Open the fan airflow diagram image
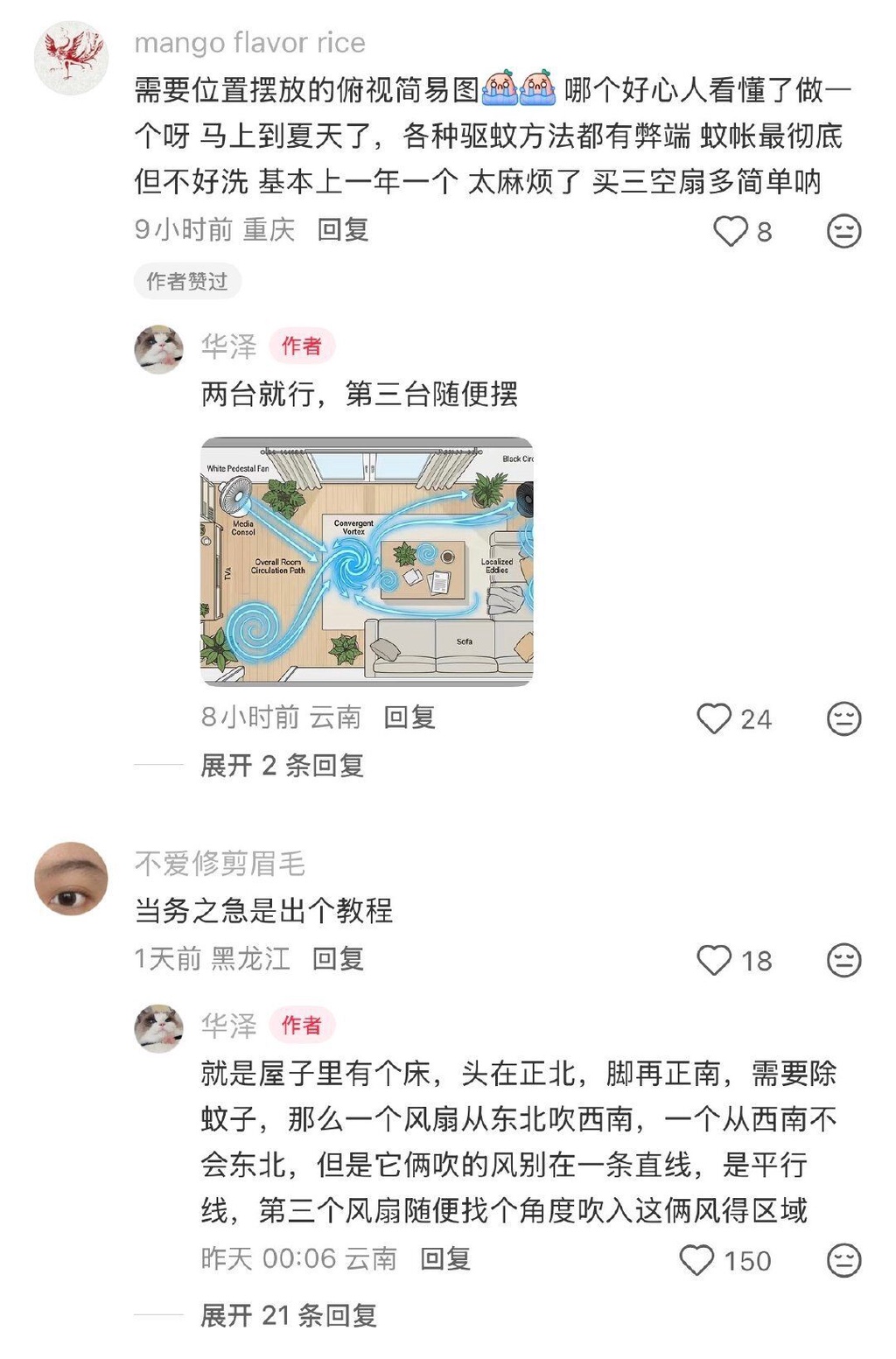 point(367,561)
